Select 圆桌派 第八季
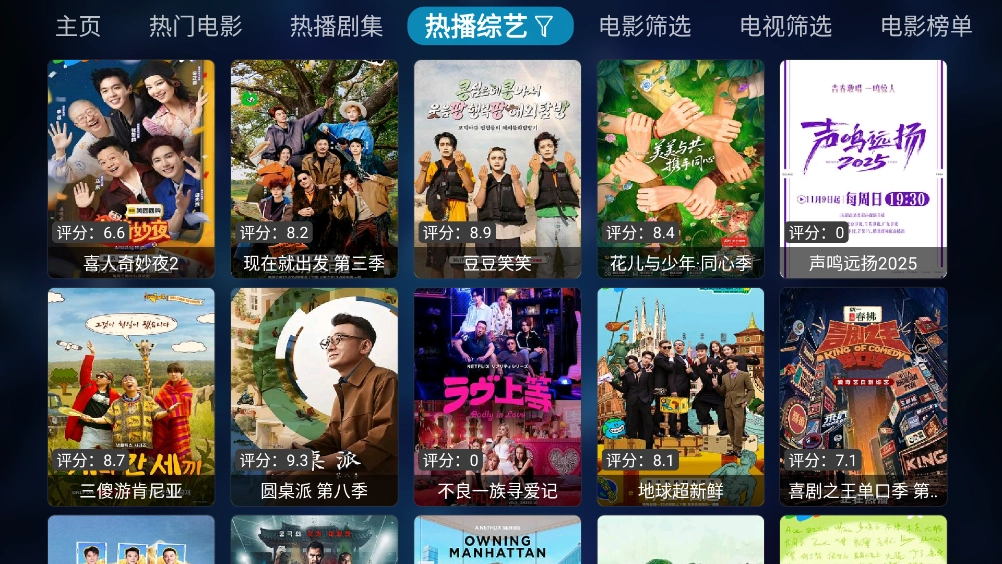This screenshot has width=1002, height=564. click(314, 396)
